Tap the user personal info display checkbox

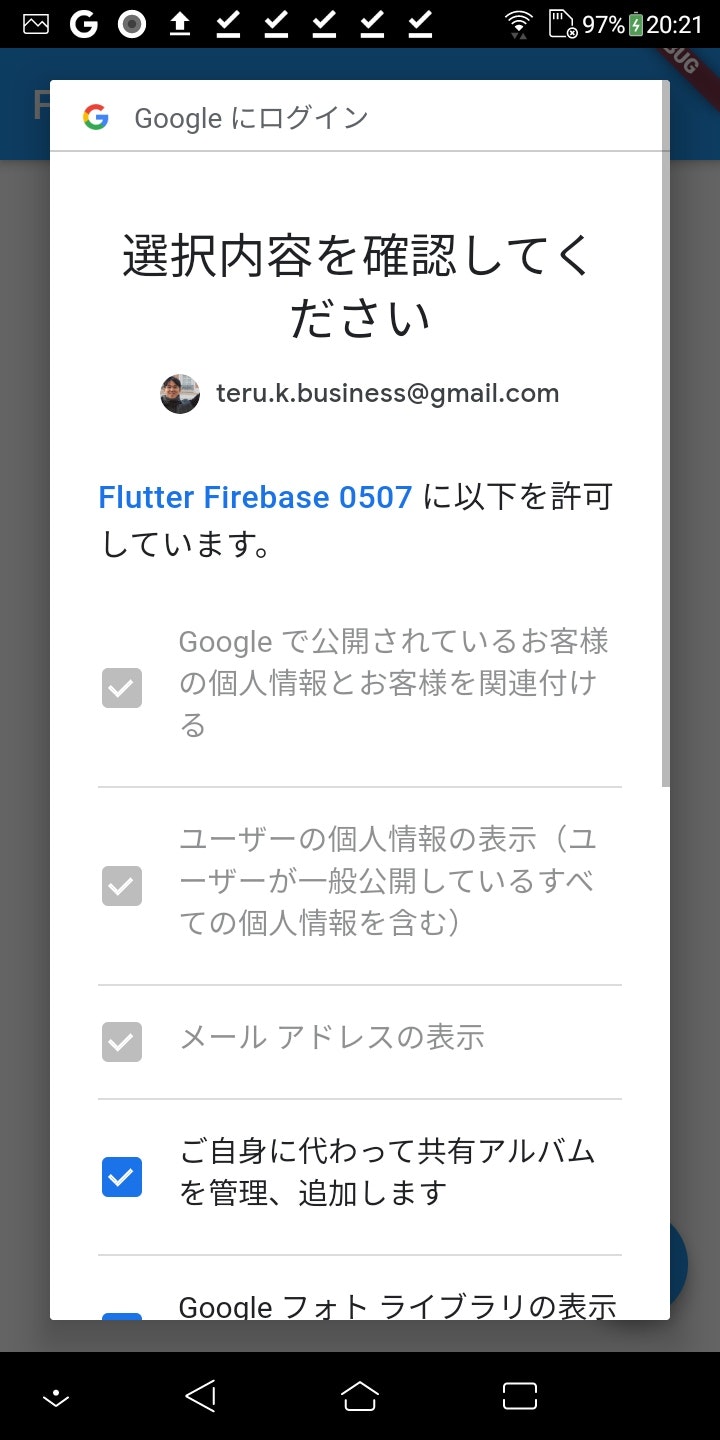pos(122,885)
